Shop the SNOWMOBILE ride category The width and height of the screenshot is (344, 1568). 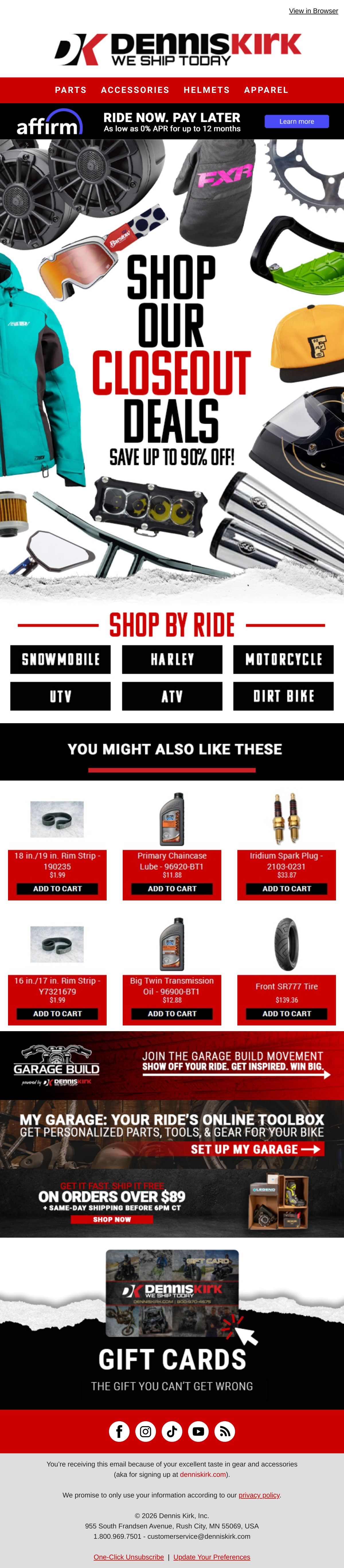click(60, 659)
